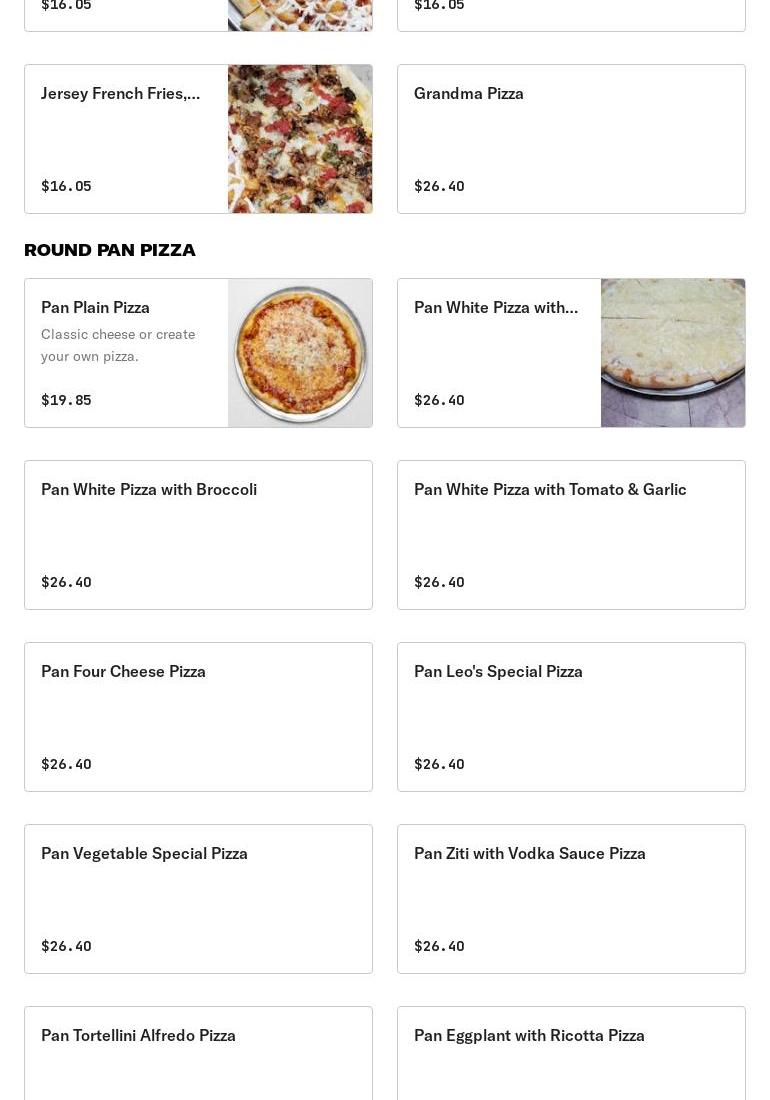Pick Pan Ziti with Vodka Sauce Pizza

click(x=571, y=899)
